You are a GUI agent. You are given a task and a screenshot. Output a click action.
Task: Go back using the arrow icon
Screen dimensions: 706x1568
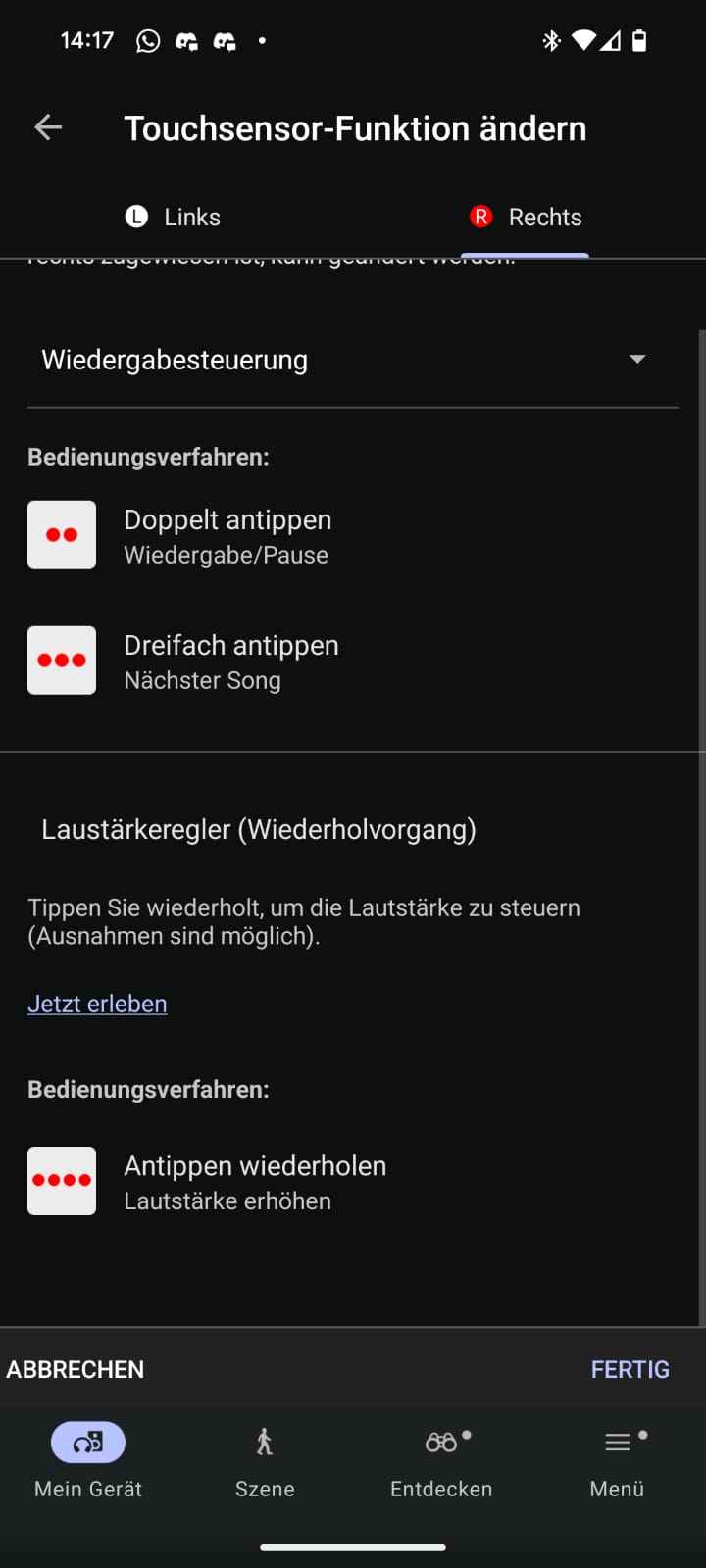tap(48, 127)
